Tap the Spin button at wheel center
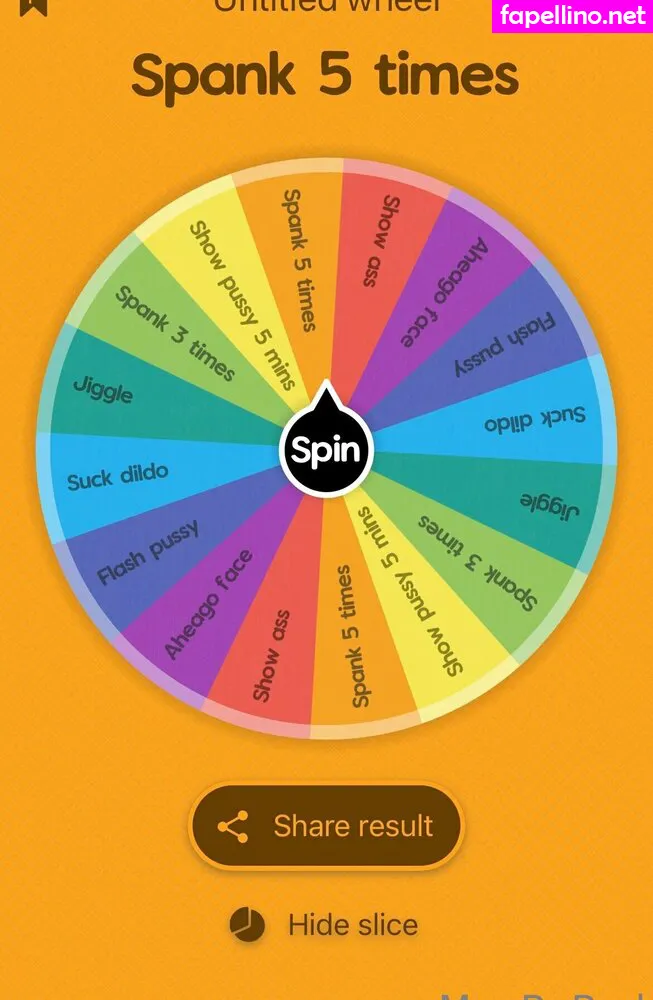653x1000 pixels. [325, 450]
